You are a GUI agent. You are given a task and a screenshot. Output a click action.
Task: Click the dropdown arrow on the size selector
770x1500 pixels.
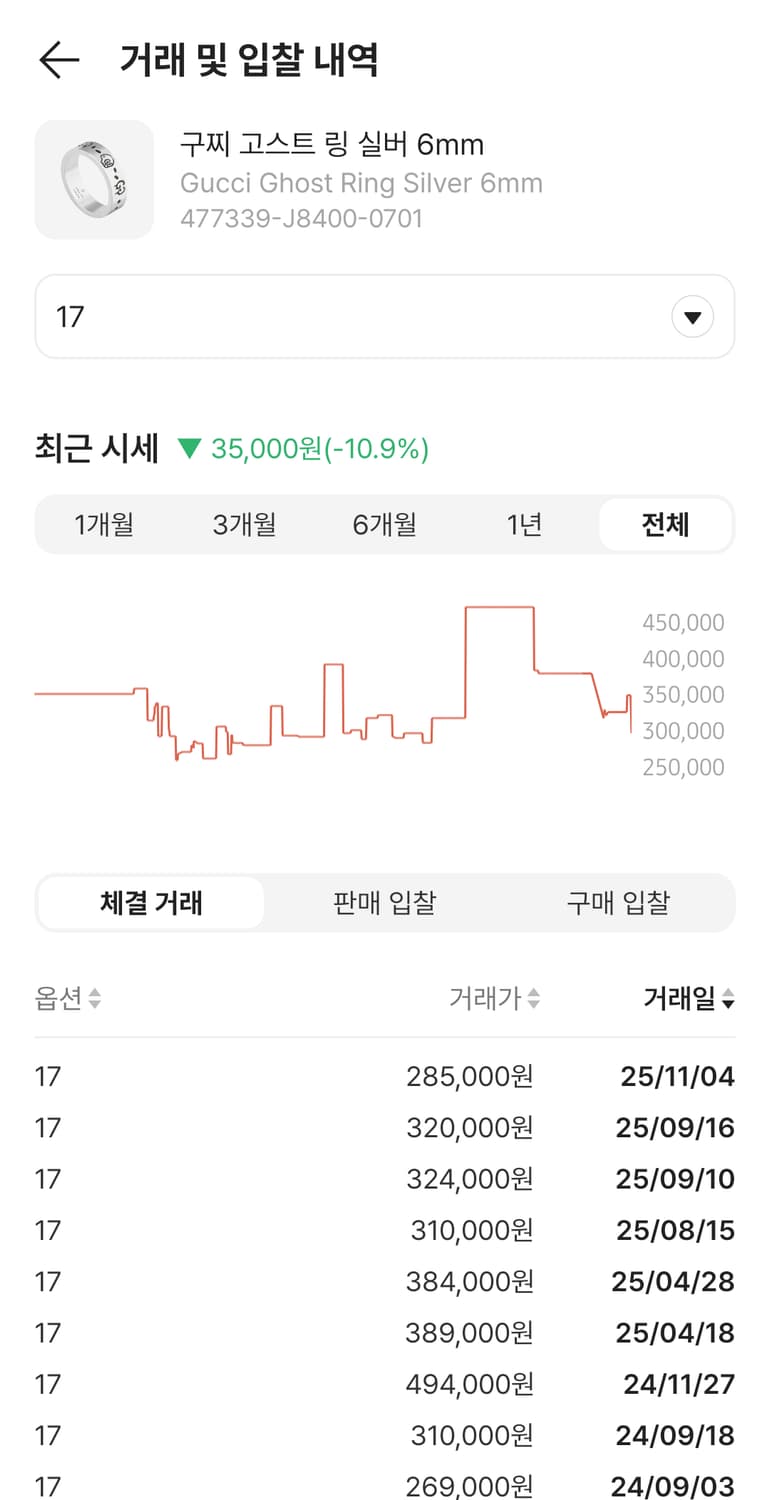click(692, 317)
